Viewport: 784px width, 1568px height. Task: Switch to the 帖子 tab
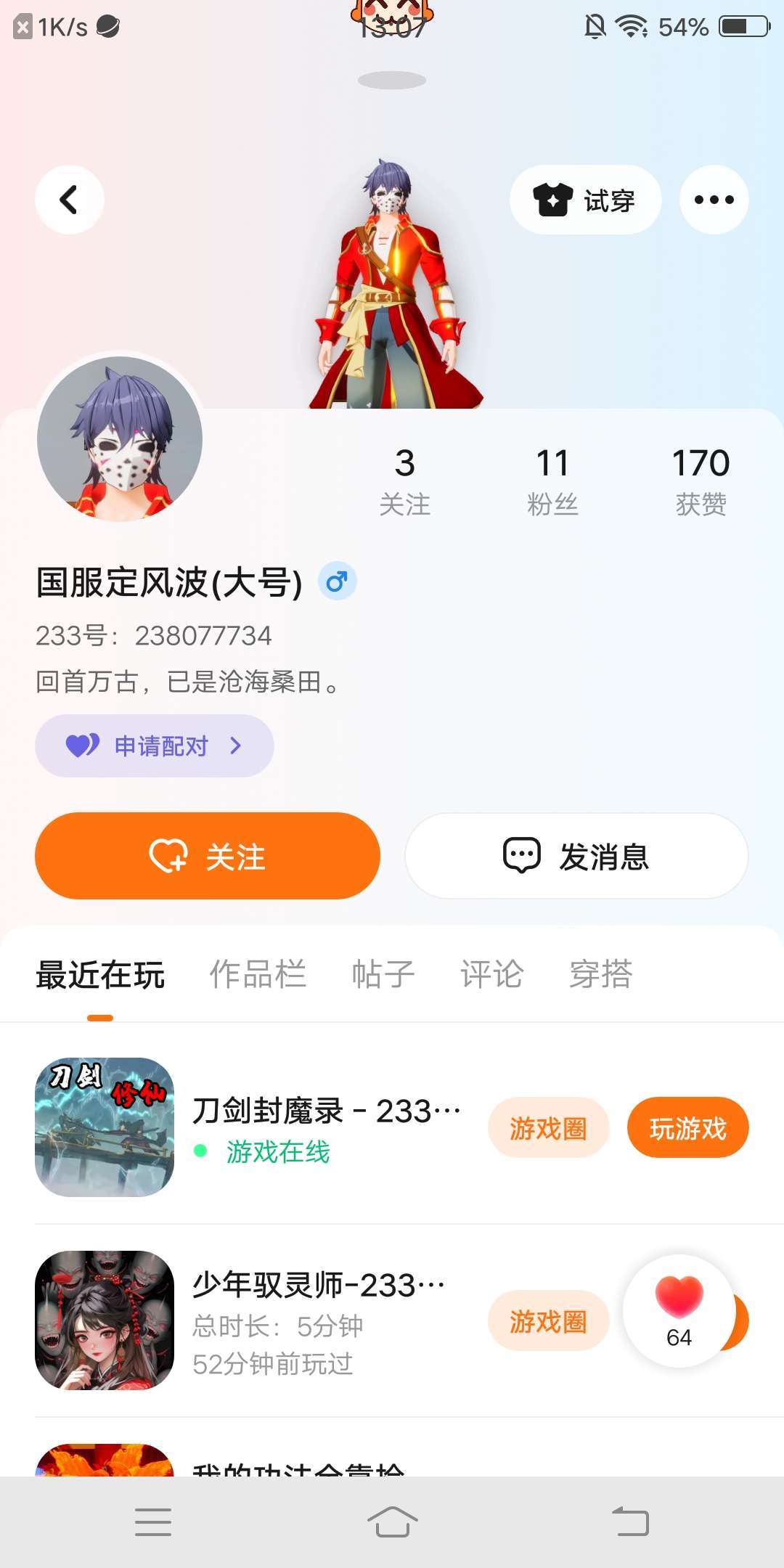[383, 974]
